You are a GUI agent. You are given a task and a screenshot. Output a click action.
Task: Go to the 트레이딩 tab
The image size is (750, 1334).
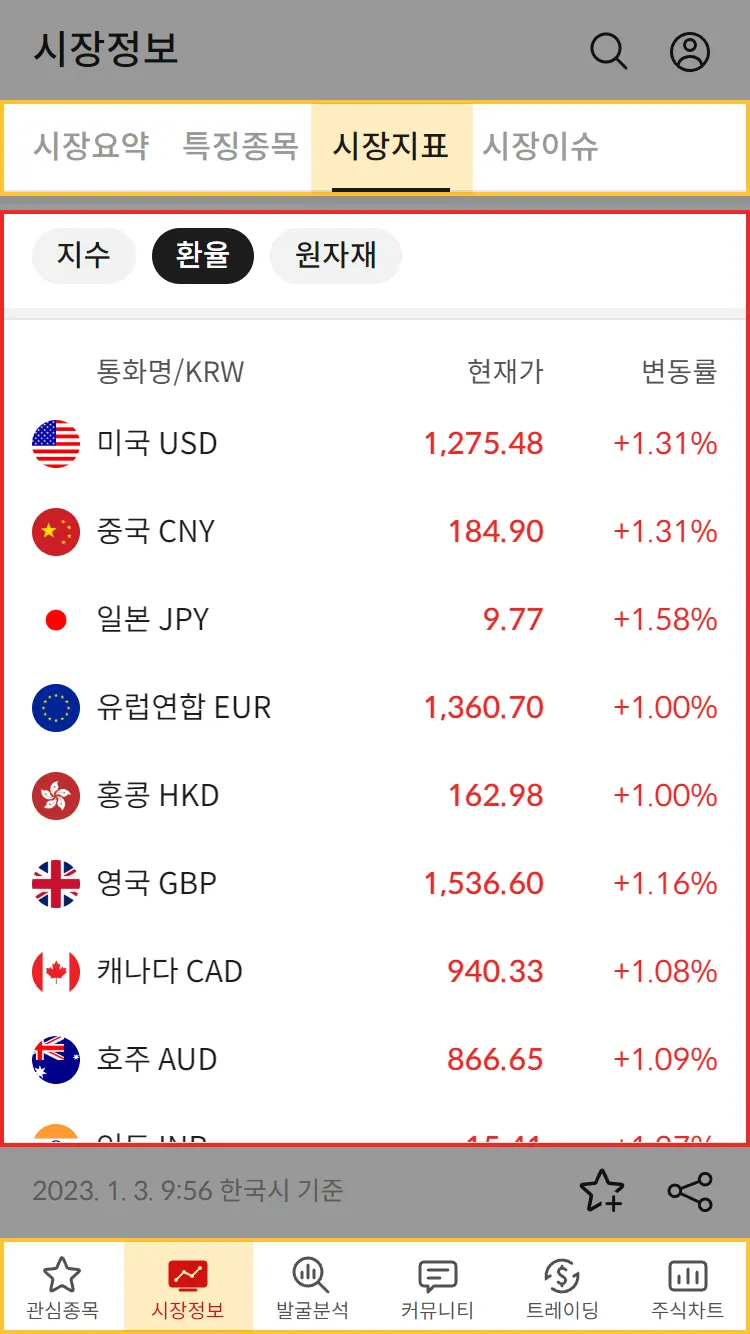point(562,1288)
